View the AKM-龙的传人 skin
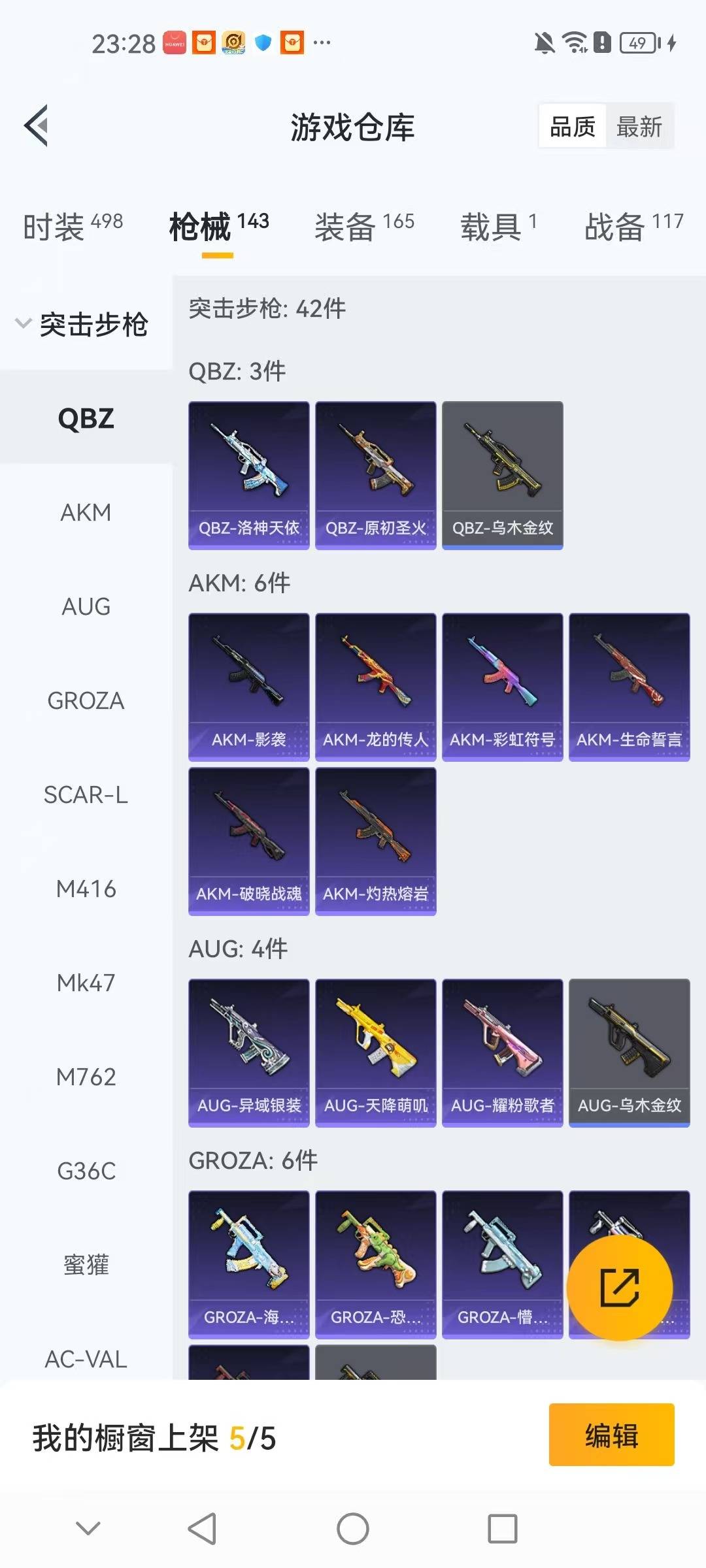The image size is (706, 1568). [375, 687]
